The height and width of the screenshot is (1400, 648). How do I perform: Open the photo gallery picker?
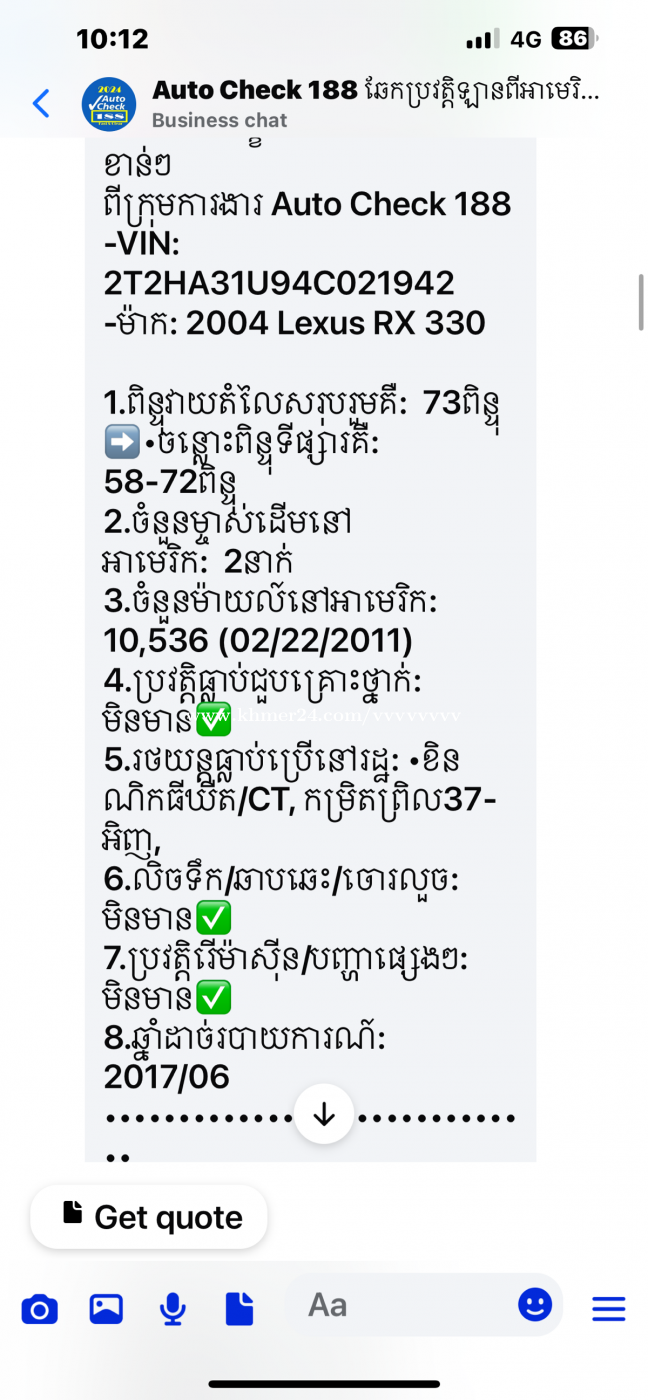(x=106, y=1308)
